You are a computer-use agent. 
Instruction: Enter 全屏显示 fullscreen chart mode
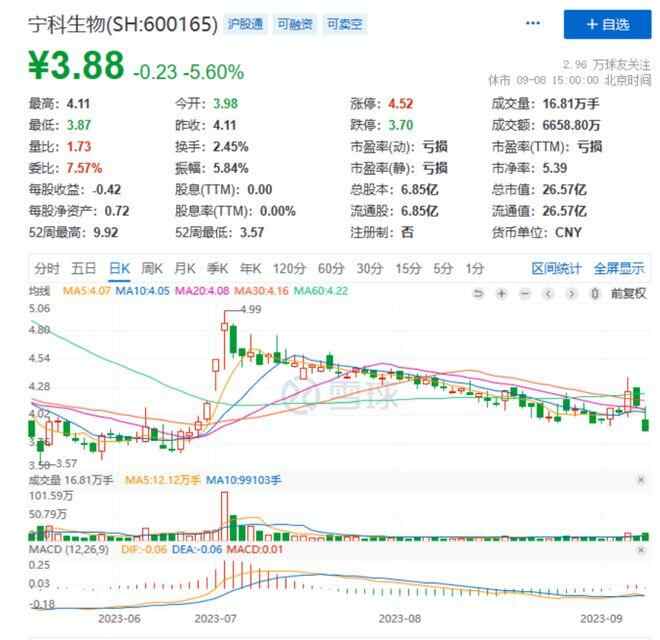[619, 268]
